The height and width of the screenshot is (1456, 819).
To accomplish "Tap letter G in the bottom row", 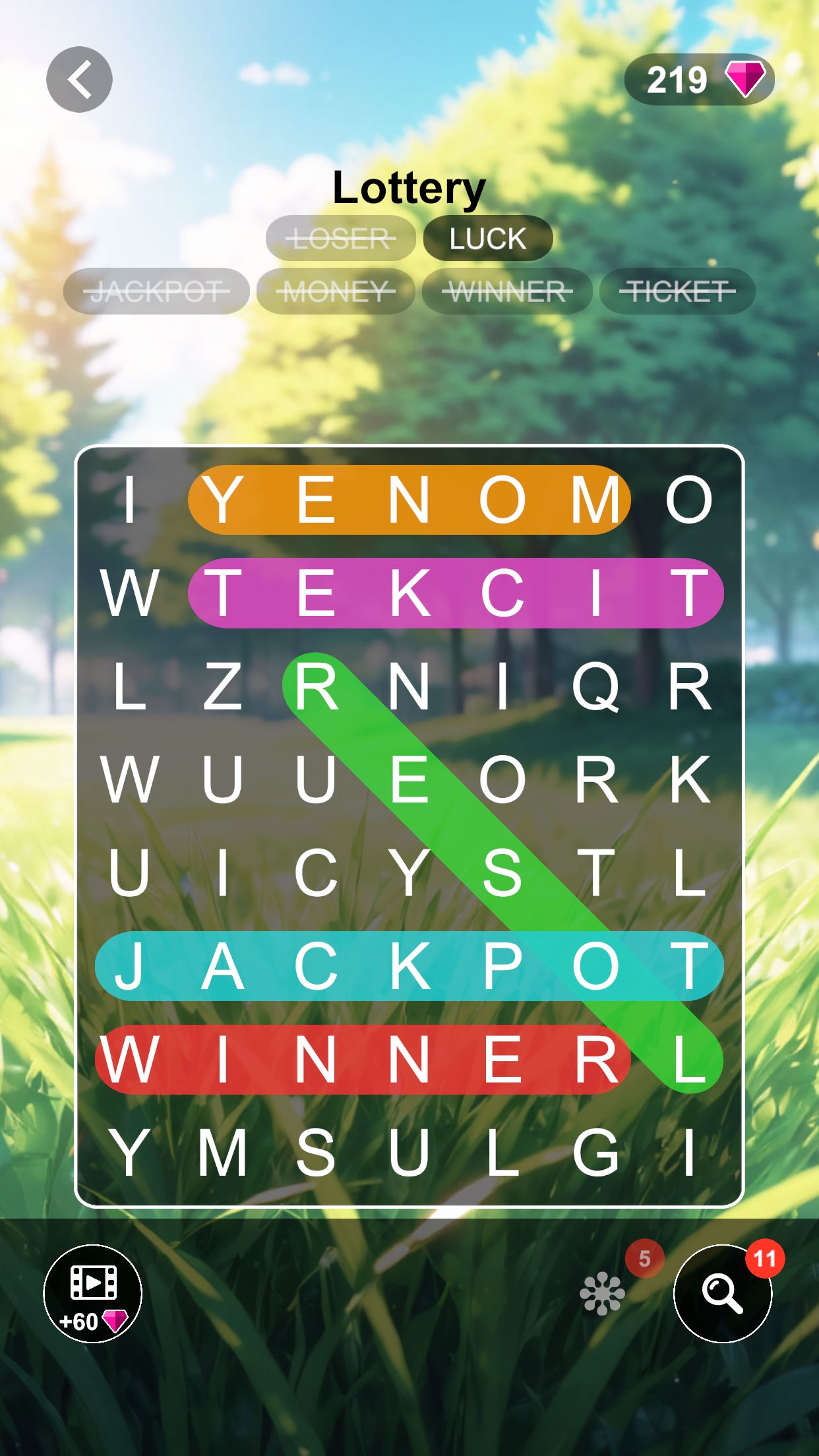I will point(595,1153).
